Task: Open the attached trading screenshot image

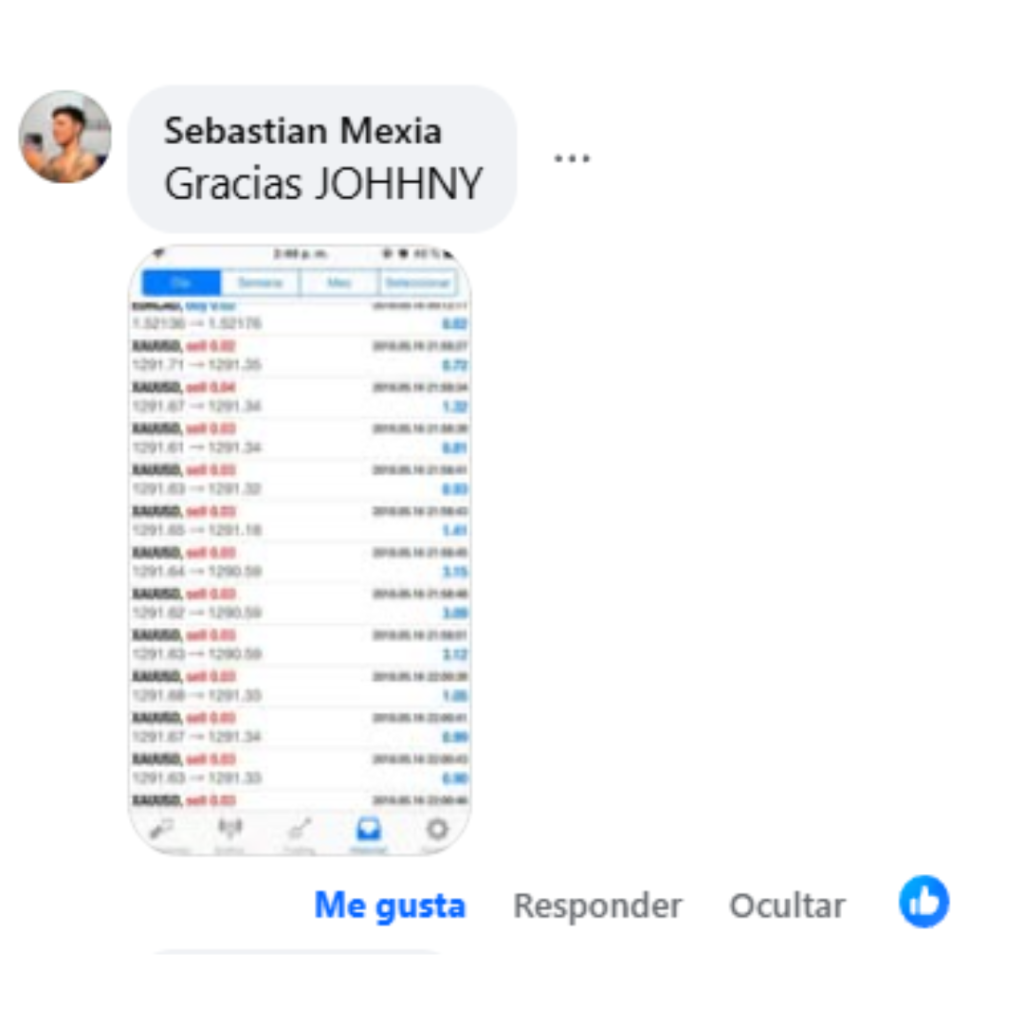Action: tap(300, 550)
